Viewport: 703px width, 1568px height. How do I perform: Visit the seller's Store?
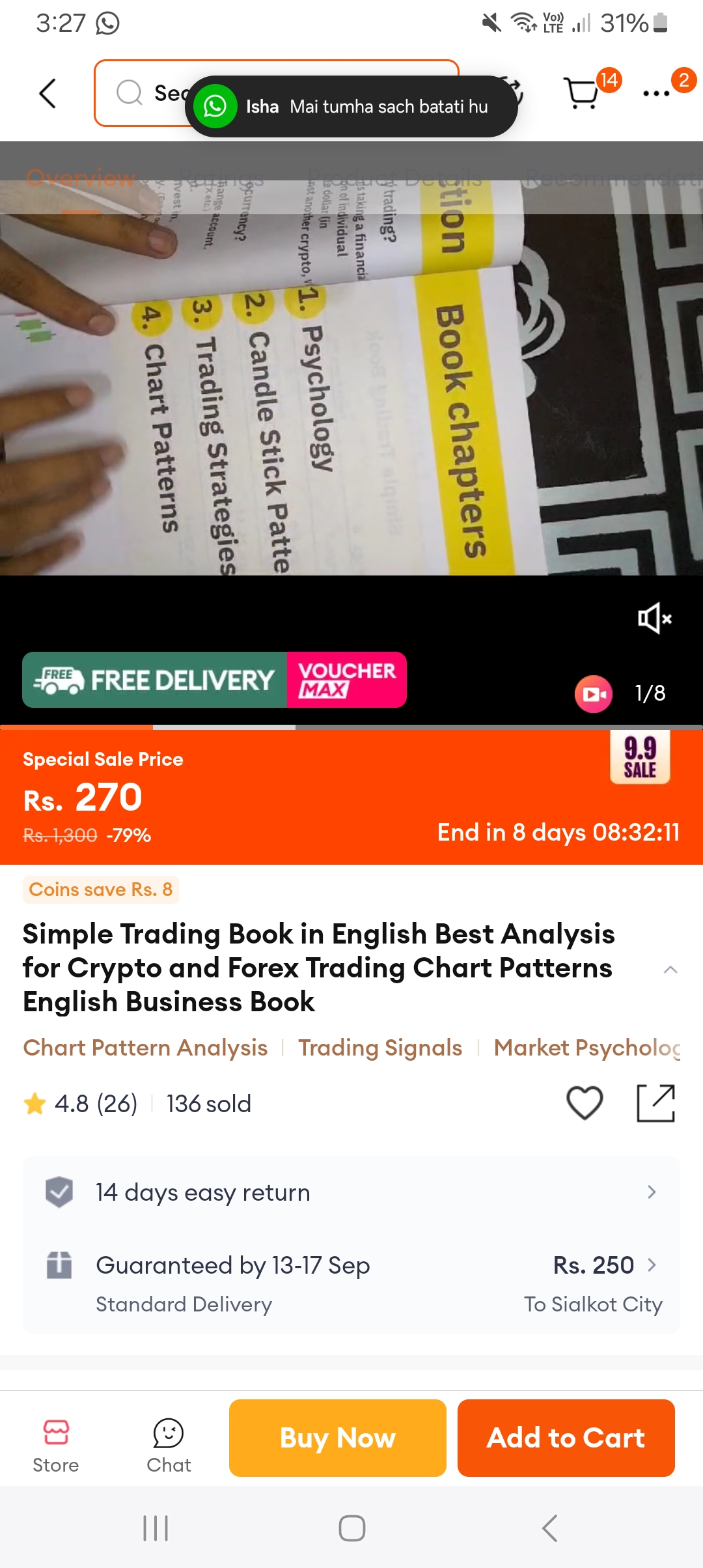[56, 1442]
